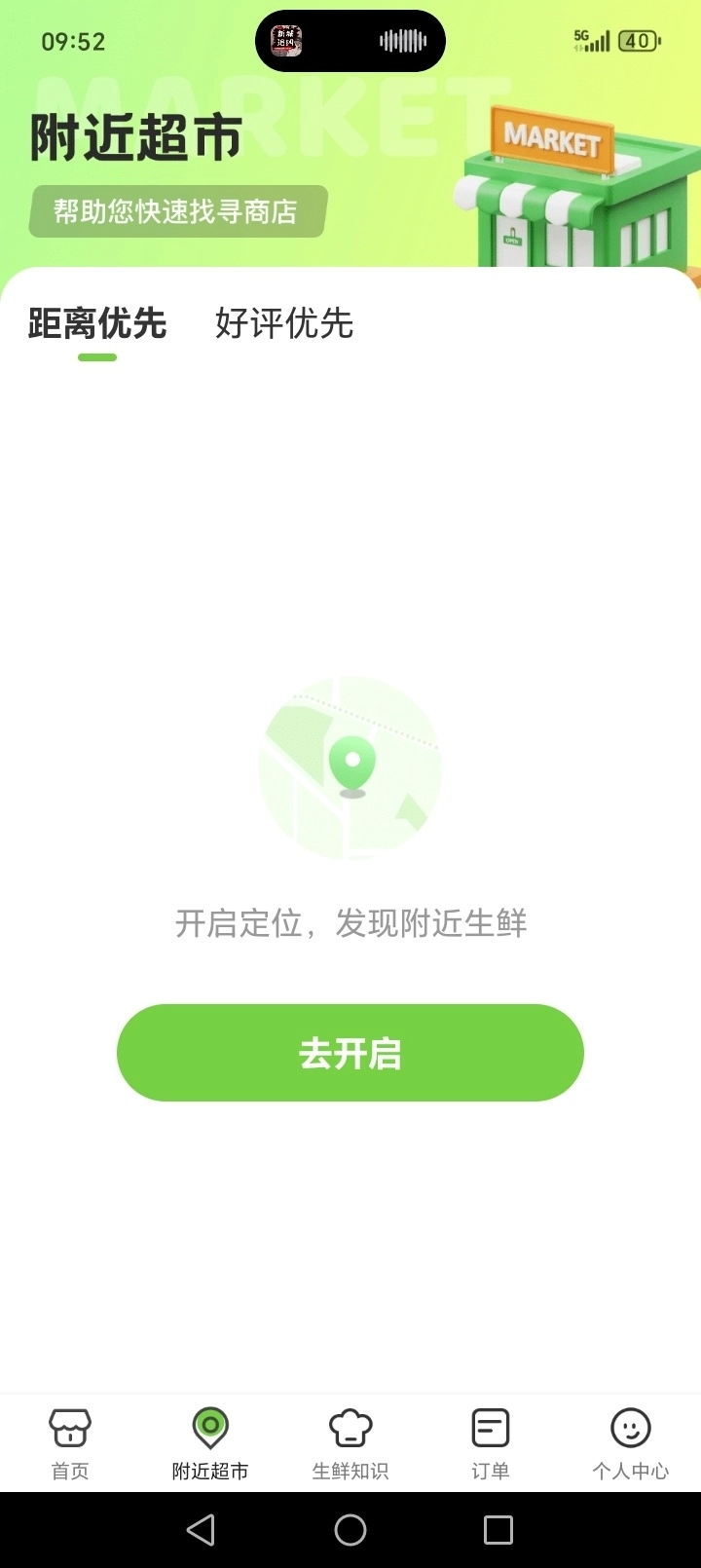Tap the 09:52 clock display
Image resolution: width=701 pixels, height=1568 pixels.
75,41
